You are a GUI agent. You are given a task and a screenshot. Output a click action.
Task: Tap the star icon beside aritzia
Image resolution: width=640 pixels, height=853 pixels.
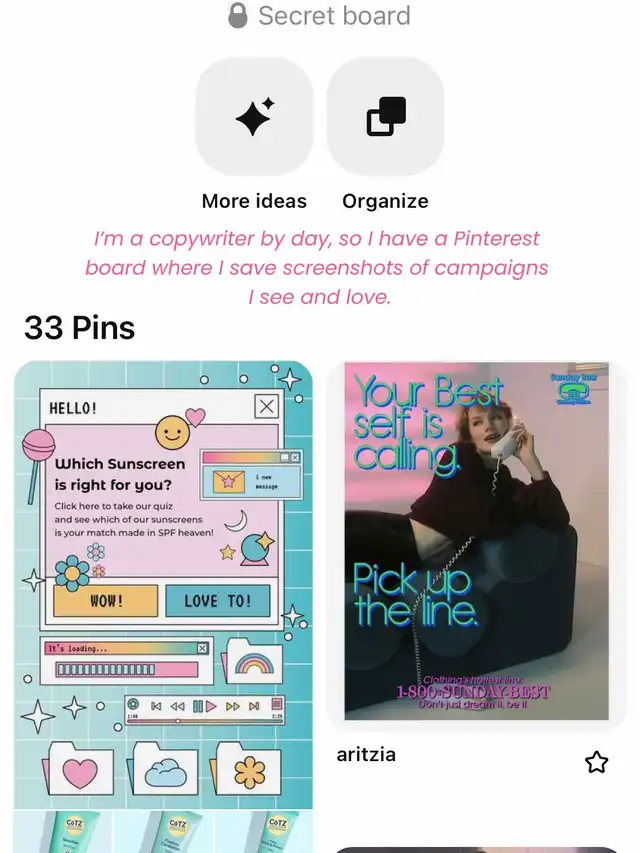[x=596, y=763]
